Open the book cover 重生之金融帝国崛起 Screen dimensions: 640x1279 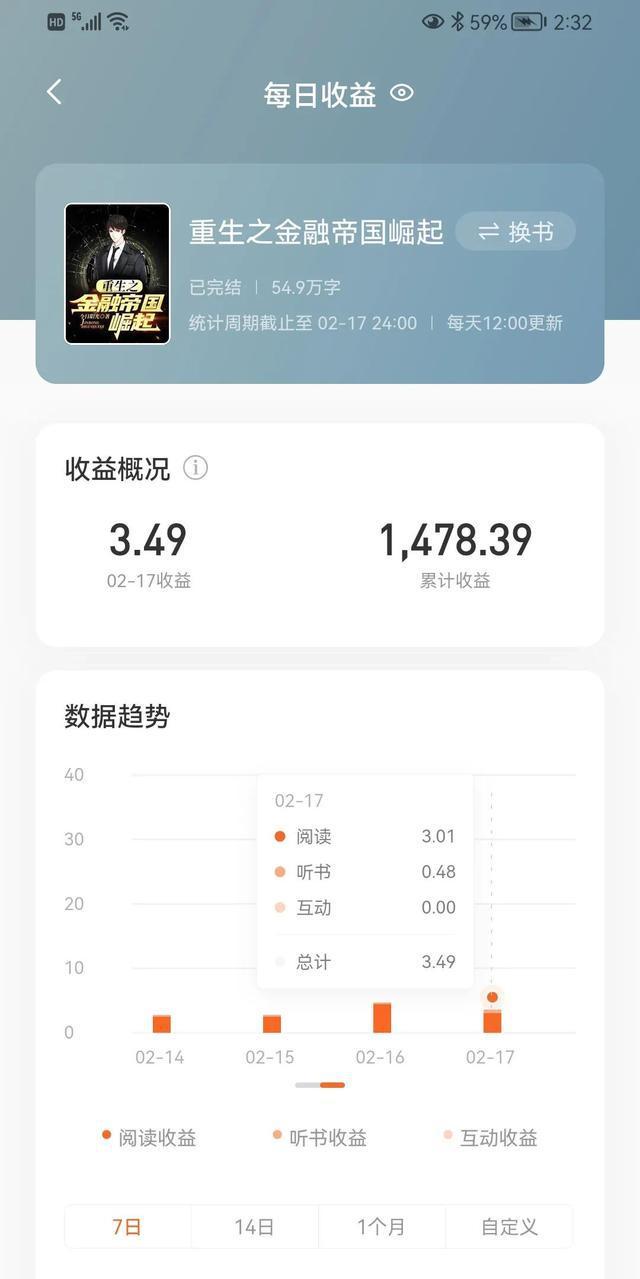click(x=117, y=274)
